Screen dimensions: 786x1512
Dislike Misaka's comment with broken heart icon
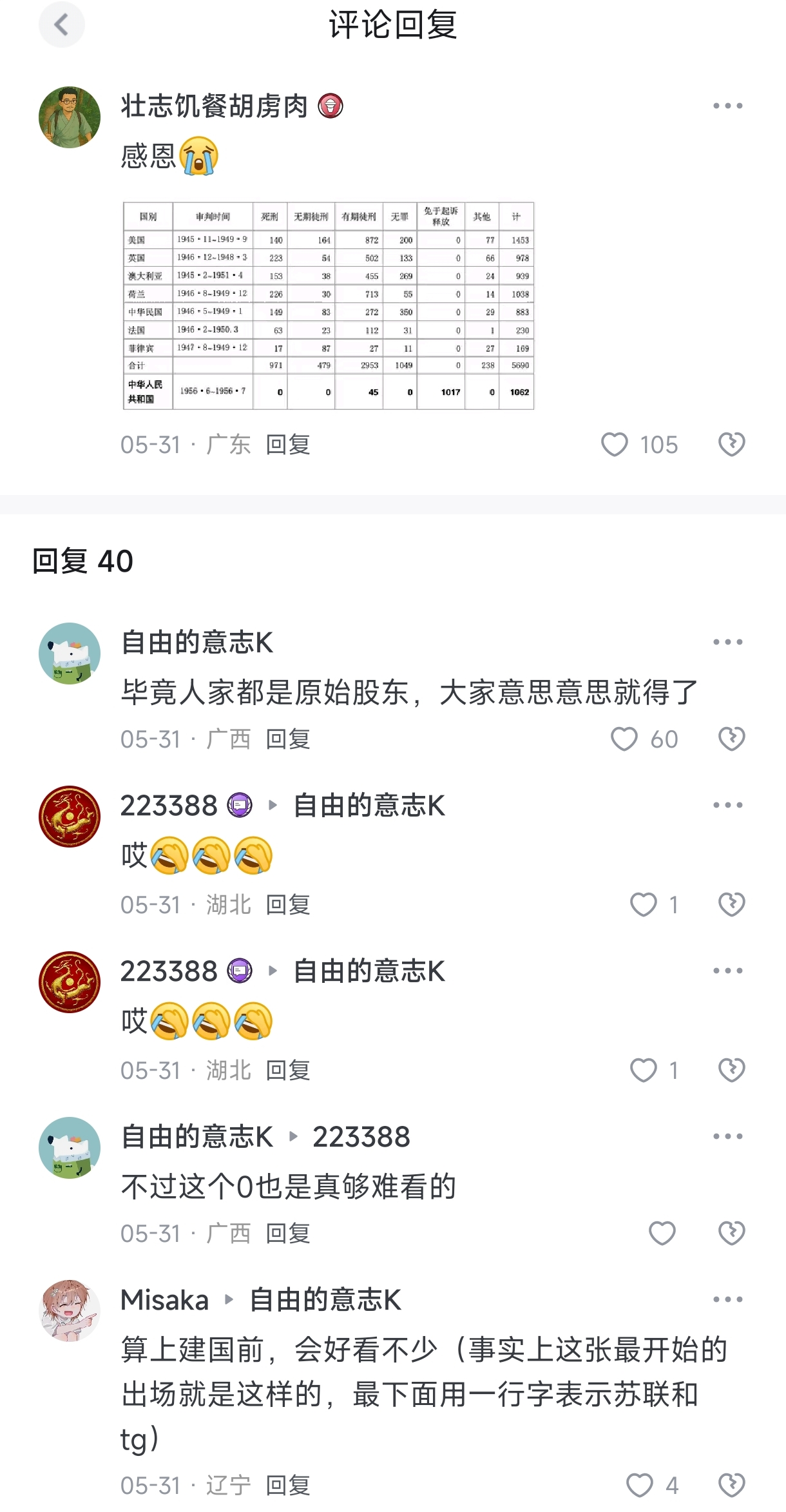point(731,1486)
